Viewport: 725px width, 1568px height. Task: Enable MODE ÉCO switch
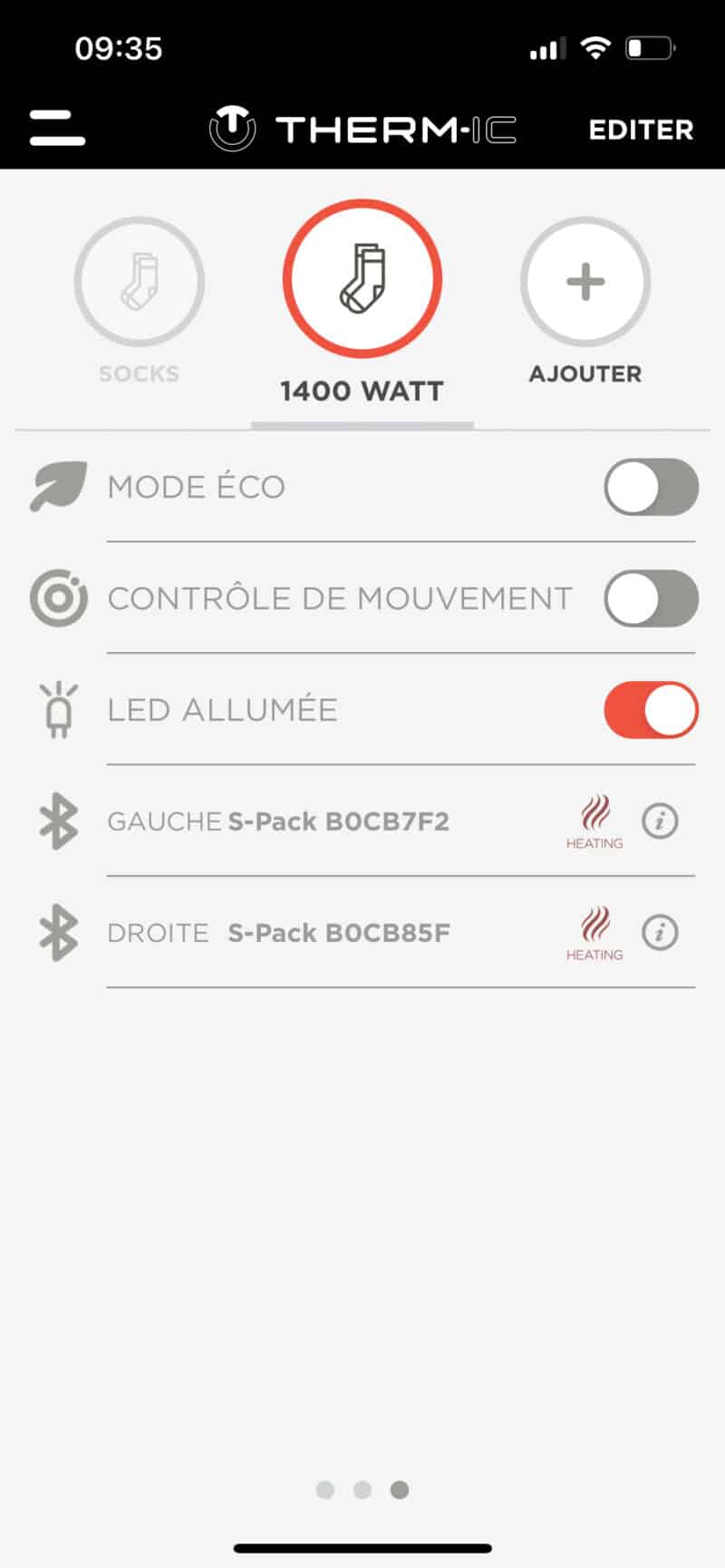tap(651, 487)
